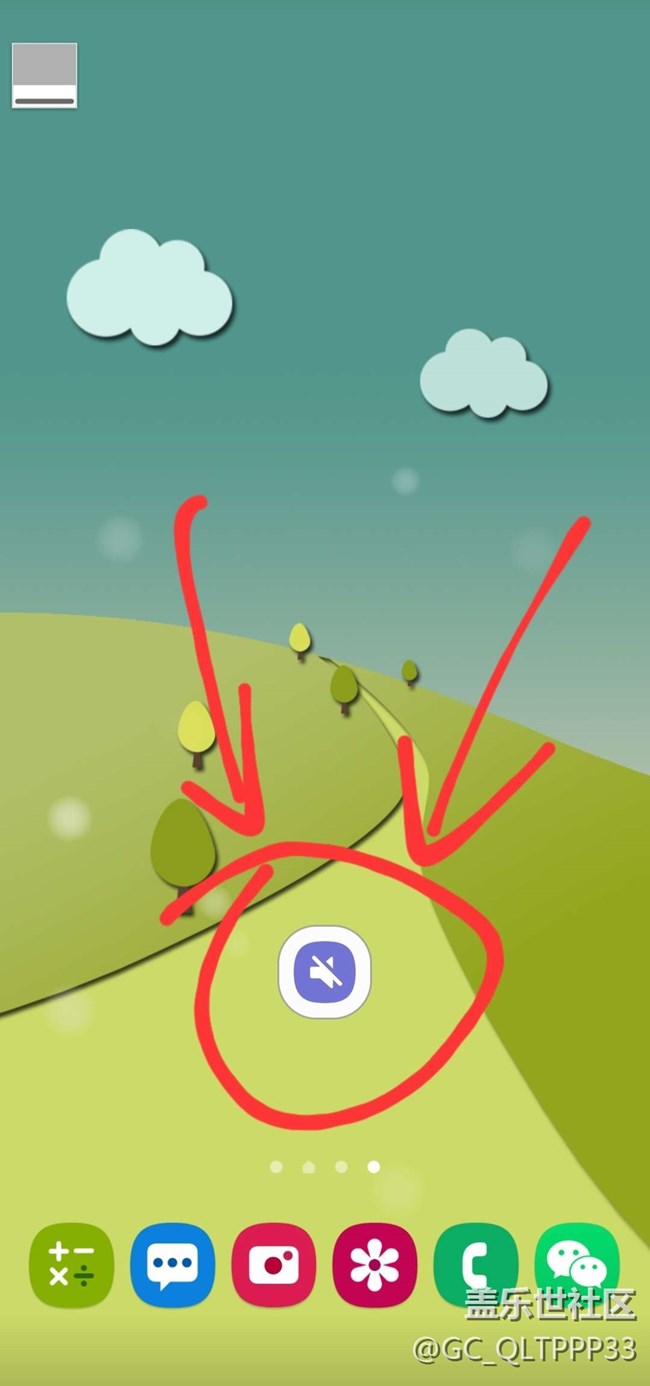Open the Calculator app

[71, 1266]
